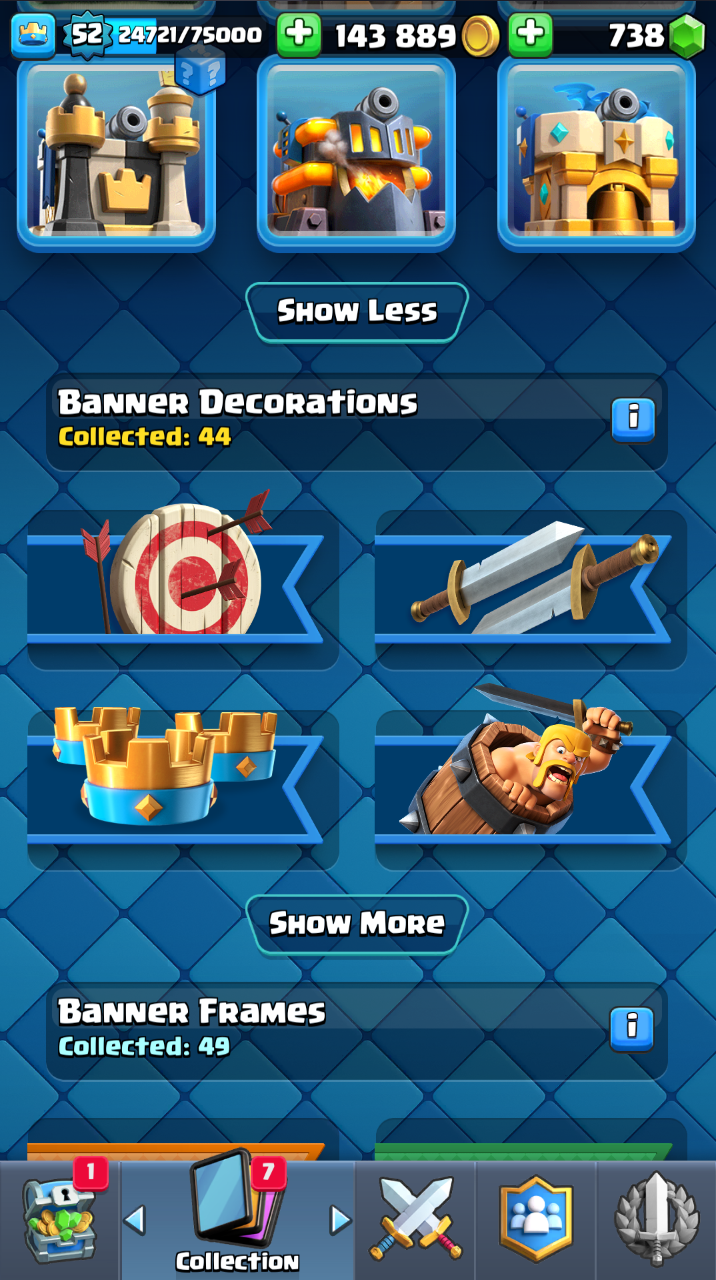Buy gems with the green plus button
Viewport: 716px width, 1280px height.
[530, 36]
